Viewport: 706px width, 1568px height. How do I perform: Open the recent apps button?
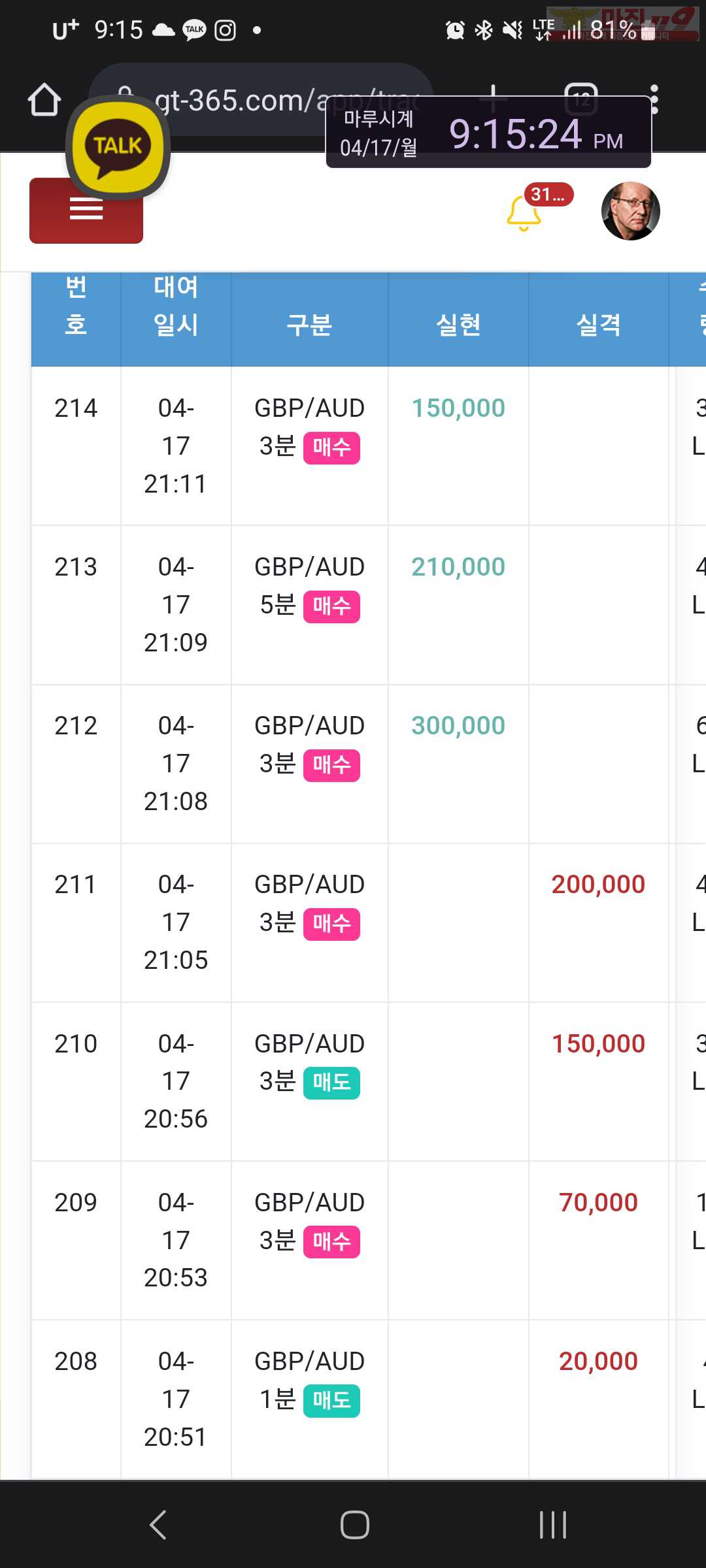pyautogui.click(x=553, y=1525)
